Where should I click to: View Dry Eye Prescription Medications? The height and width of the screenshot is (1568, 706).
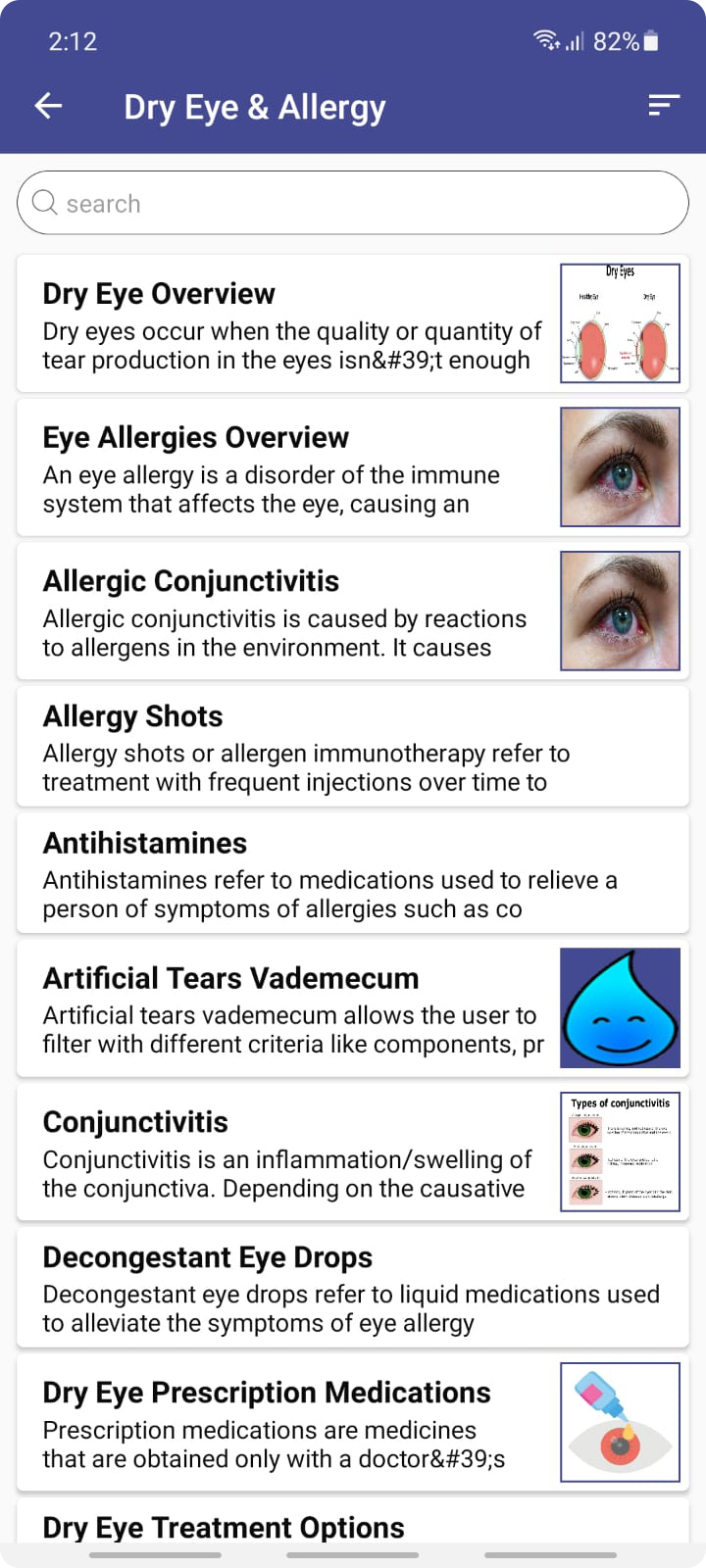(294, 1423)
